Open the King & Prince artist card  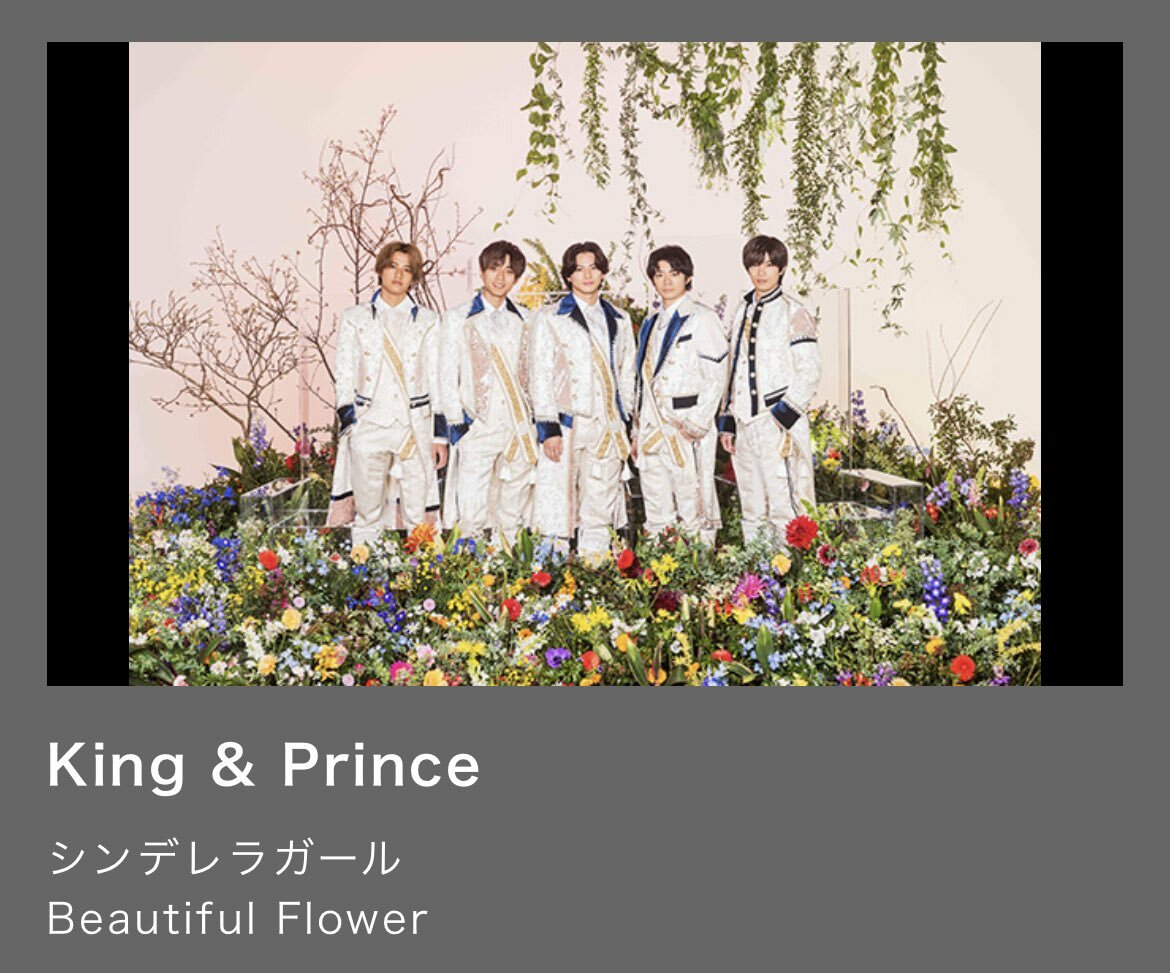[x=584, y=365]
